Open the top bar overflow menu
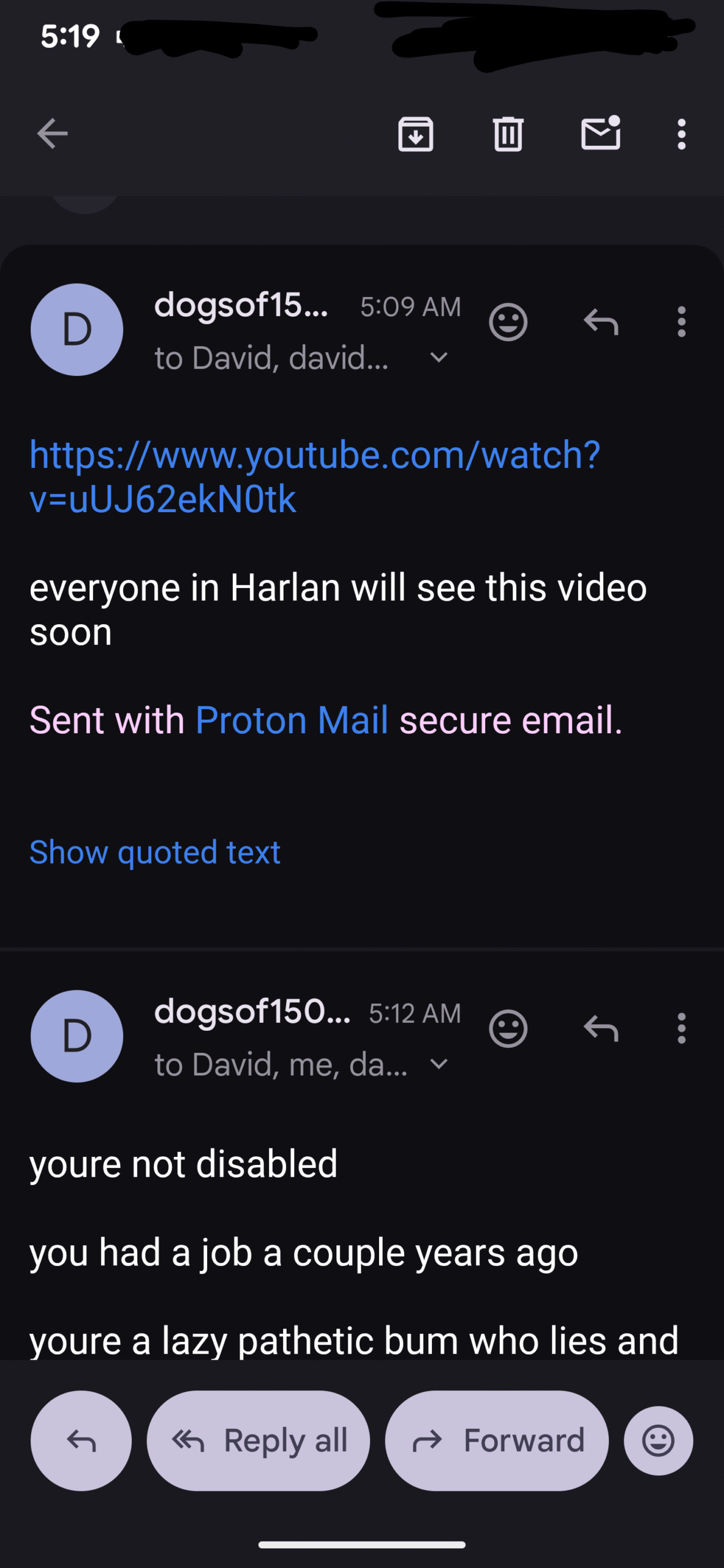The height and width of the screenshot is (1568, 724). pos(681,134)
